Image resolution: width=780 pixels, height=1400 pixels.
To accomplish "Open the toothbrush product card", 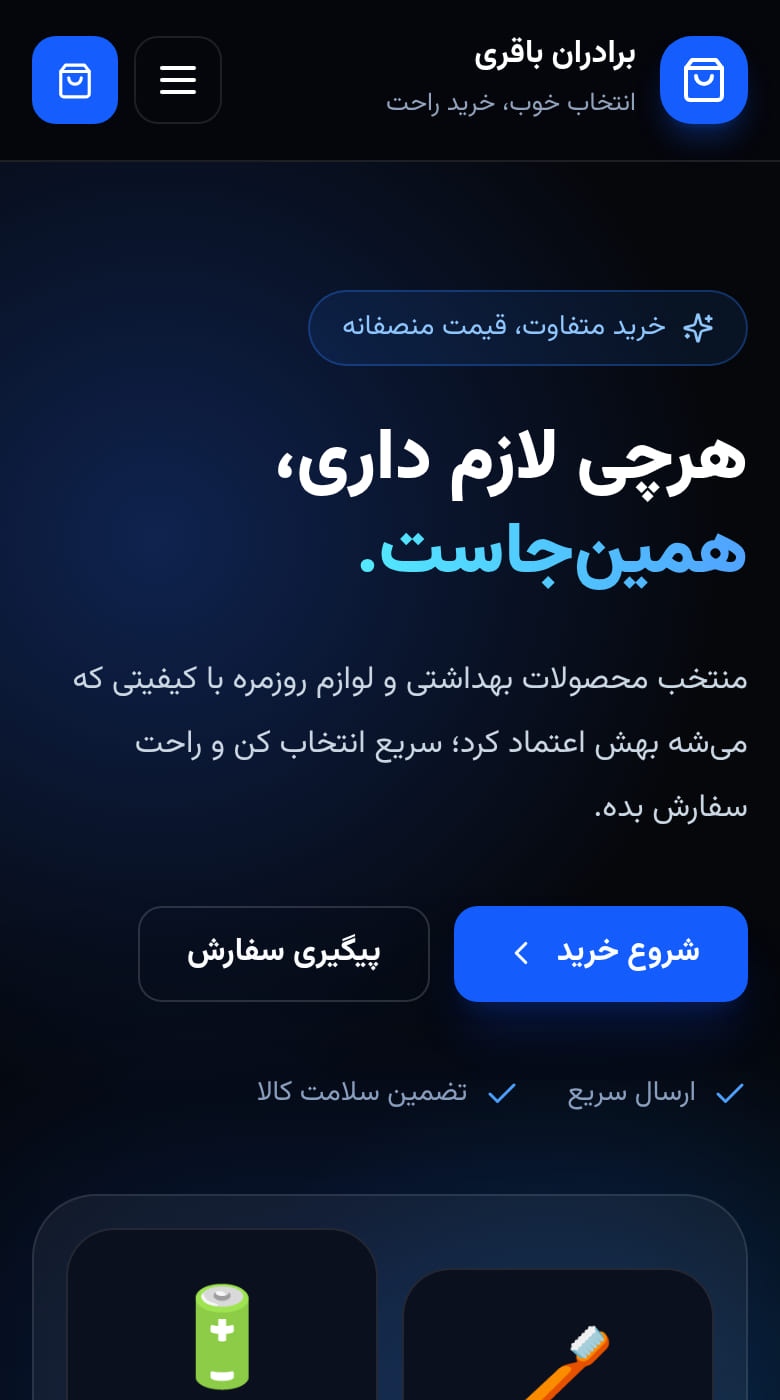I will [558, 1335].
